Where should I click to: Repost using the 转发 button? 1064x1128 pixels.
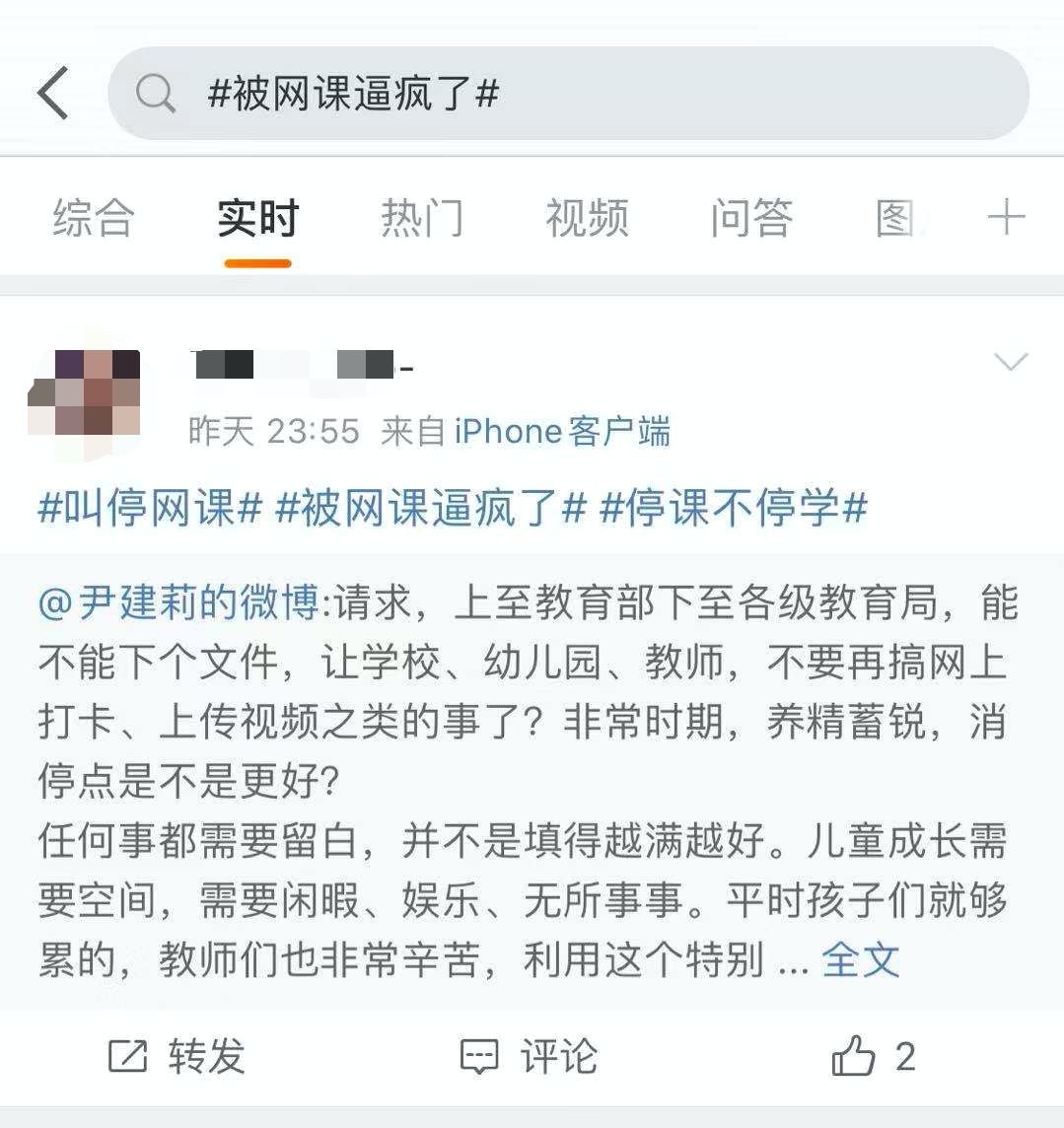point(177,1057)
